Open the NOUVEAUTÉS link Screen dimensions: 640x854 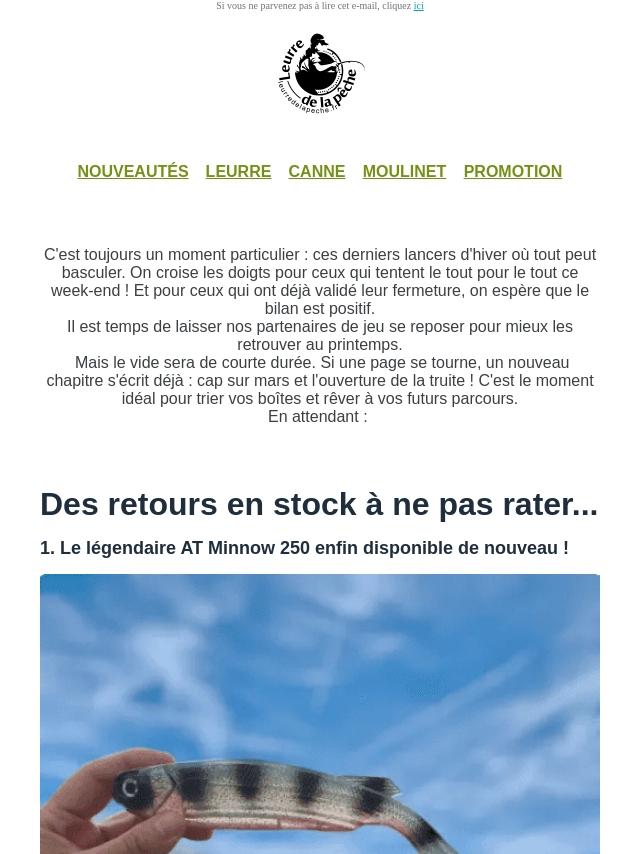tap(133, 172)
